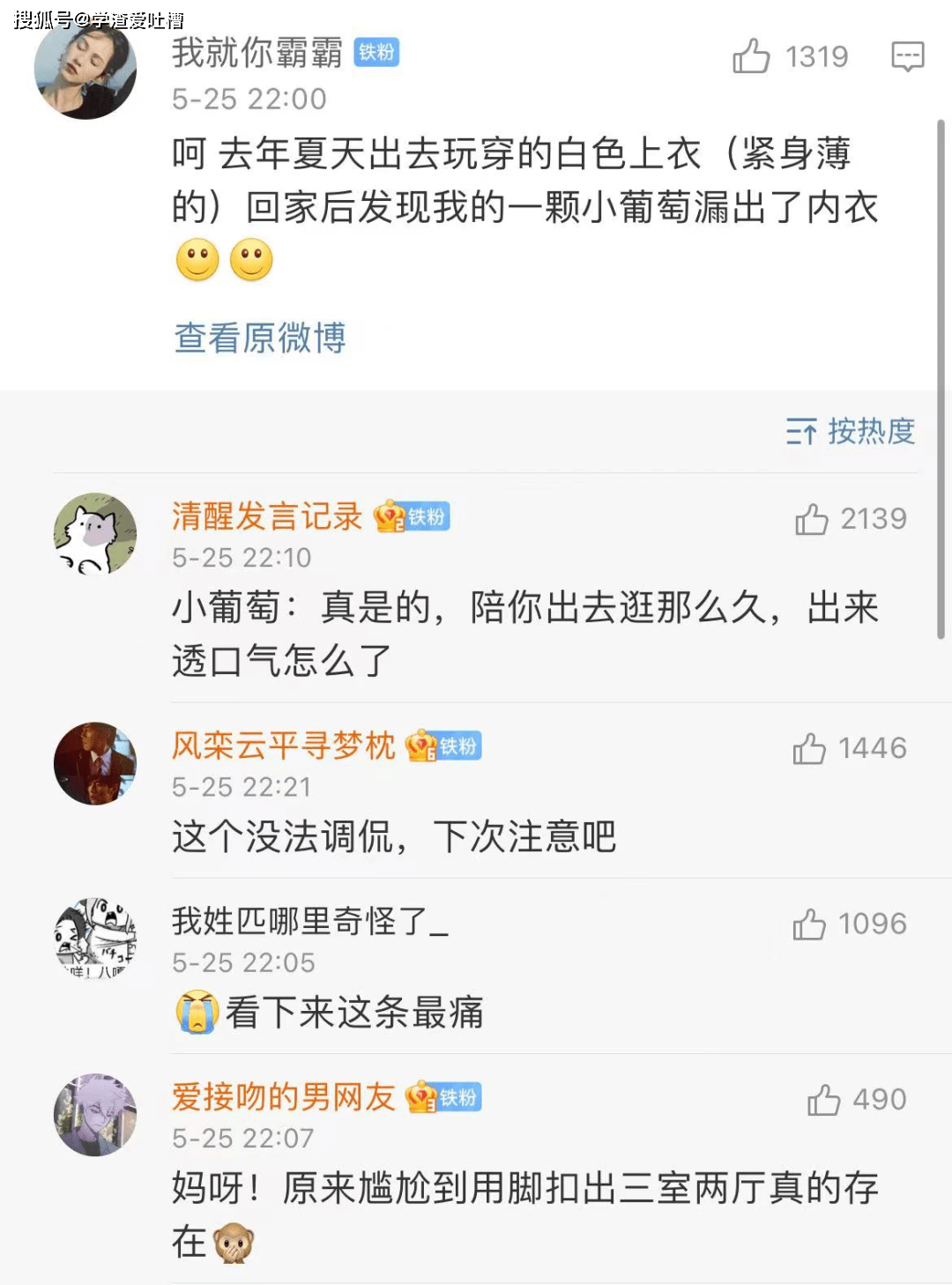Toggle the 铁粉 badge on the top comment

(x=375, y=54)
